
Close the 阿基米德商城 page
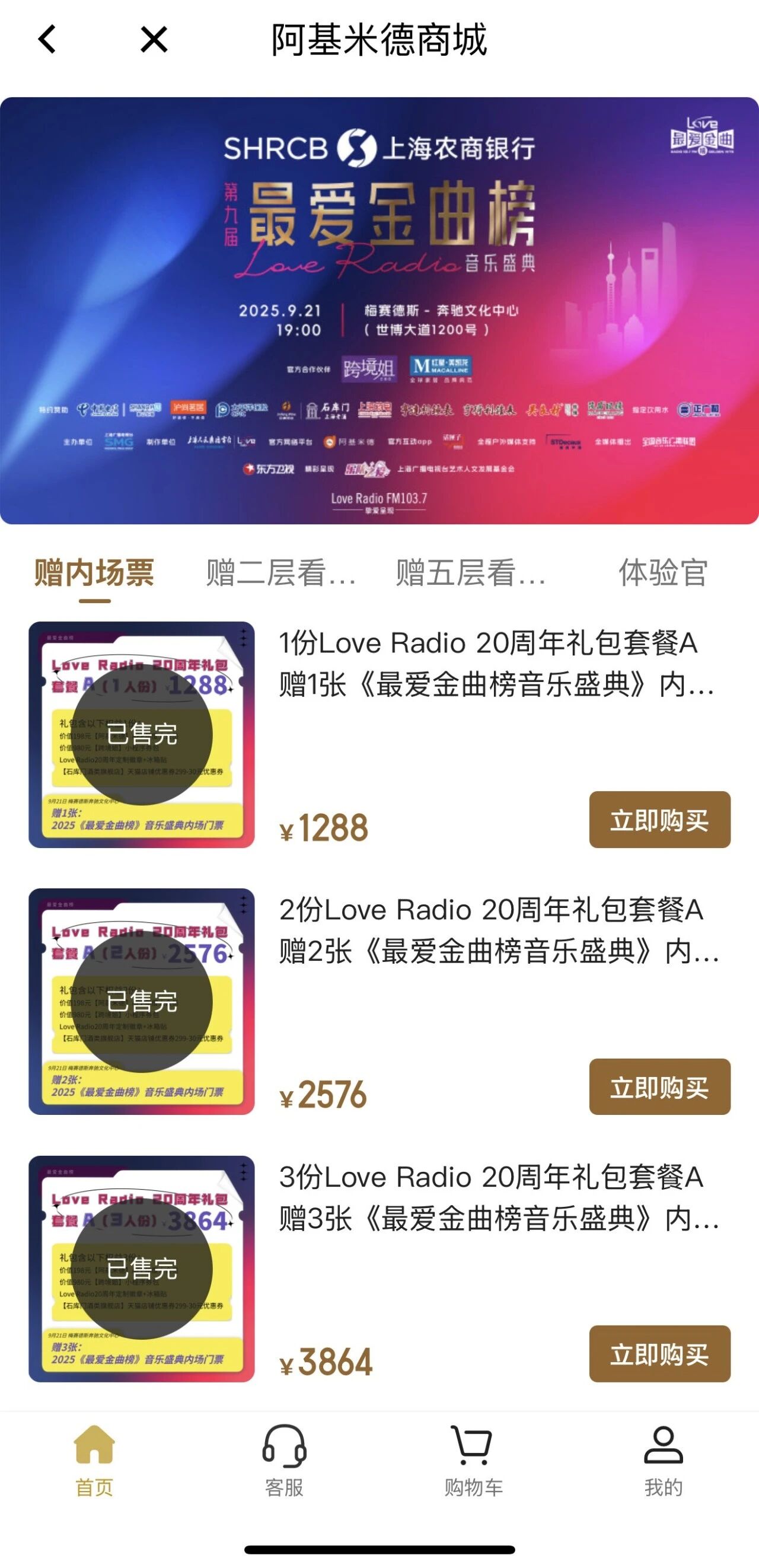click(x=154, y=40)
